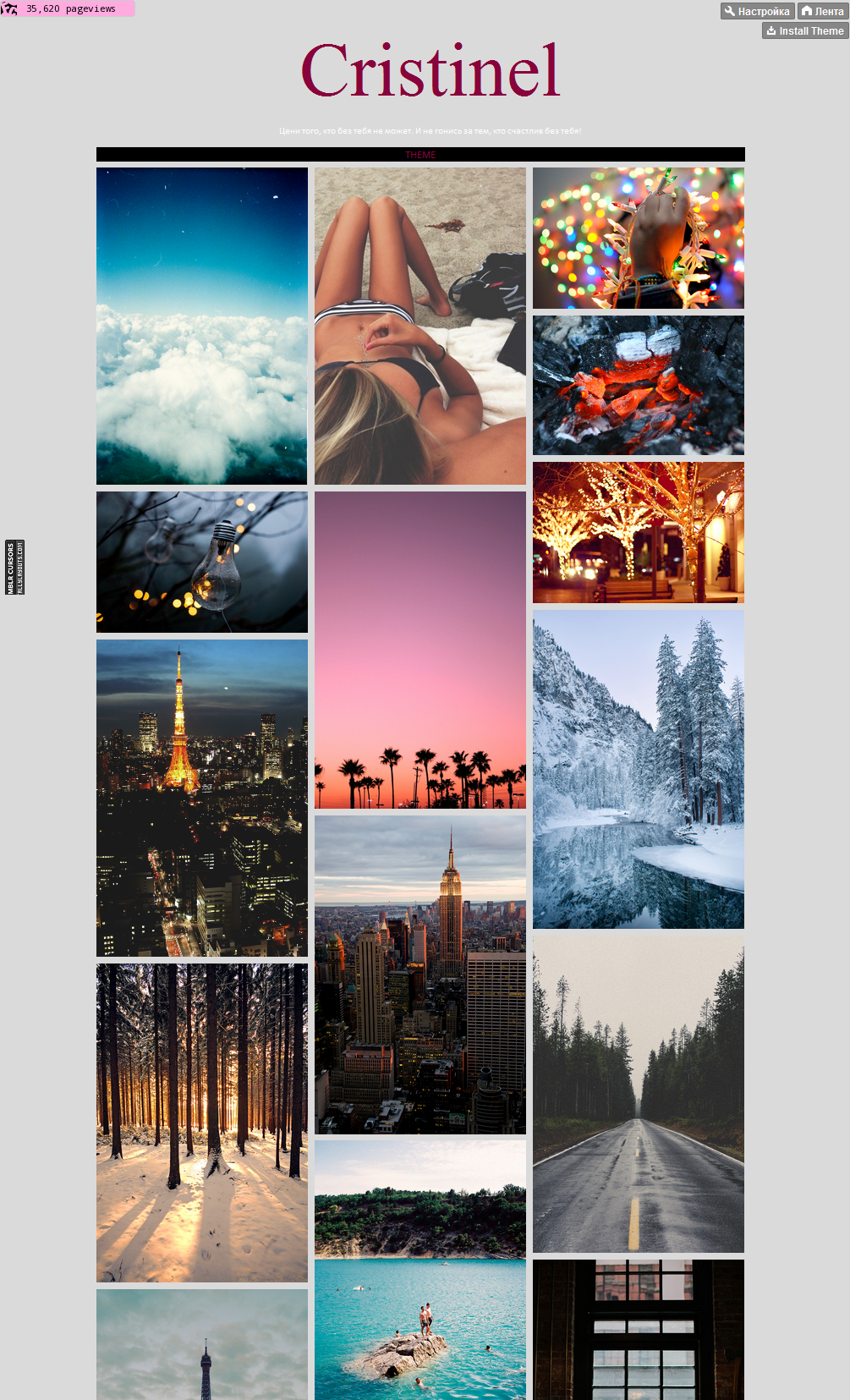
Task: Open the snowy forest sunlight photo
Action: point(202,1123)
